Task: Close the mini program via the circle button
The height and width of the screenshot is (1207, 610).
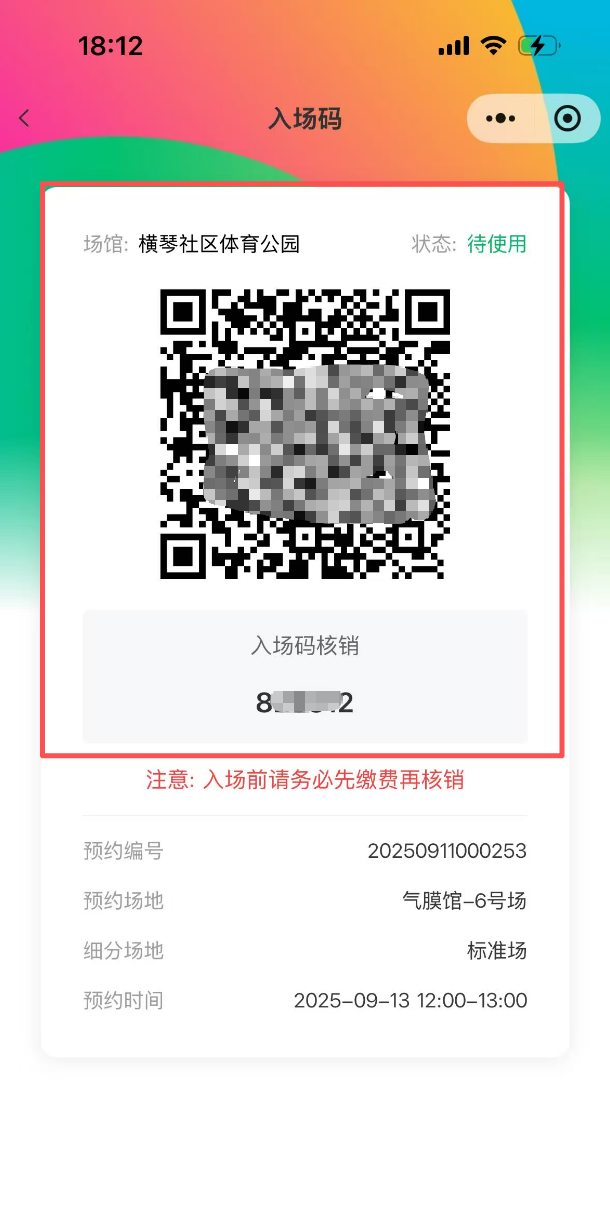Action: point(567,118)
